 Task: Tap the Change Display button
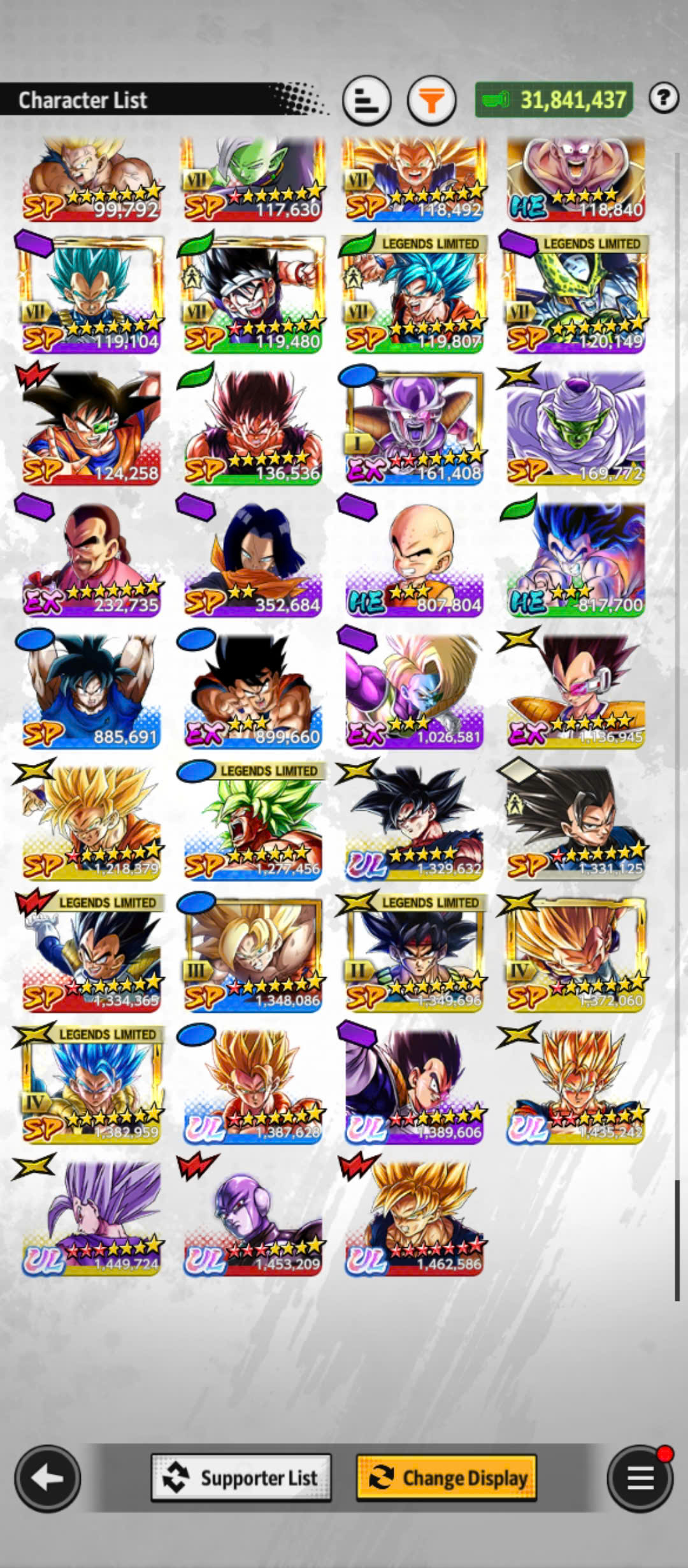447,1477
